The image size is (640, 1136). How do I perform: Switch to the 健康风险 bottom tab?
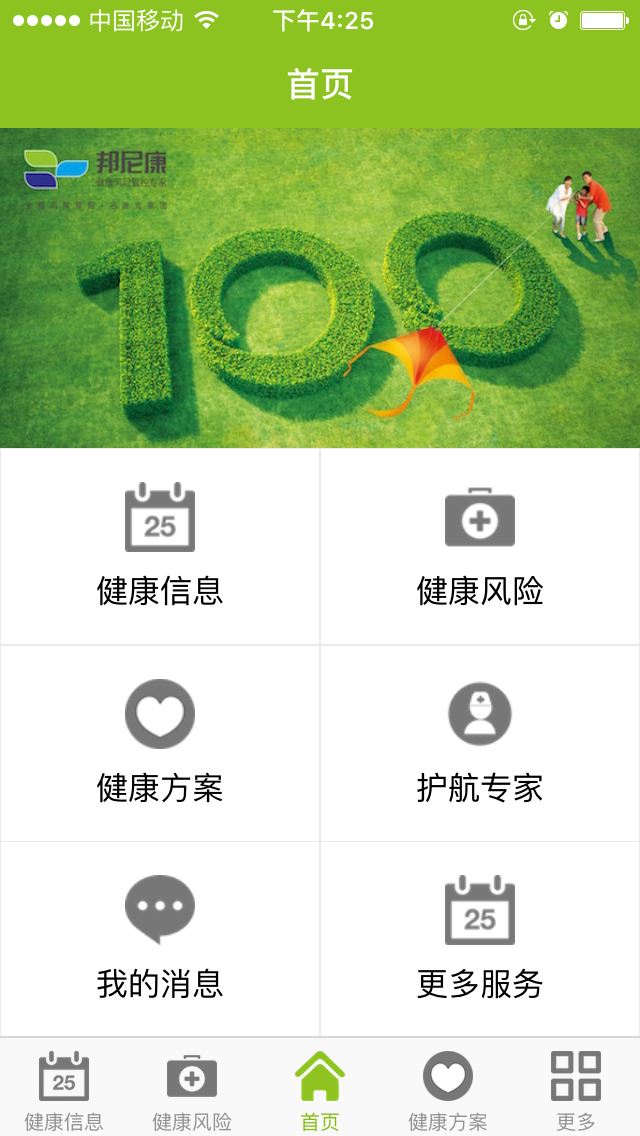click(192, 1089)
